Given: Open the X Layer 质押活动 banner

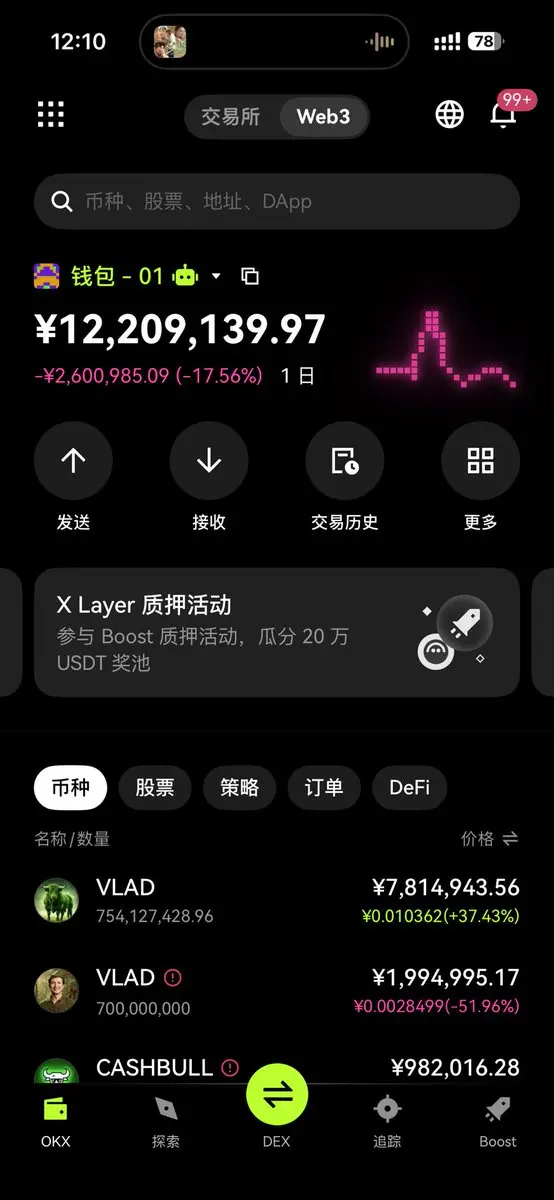Looking at the screenshot, I should pos(277,632).
